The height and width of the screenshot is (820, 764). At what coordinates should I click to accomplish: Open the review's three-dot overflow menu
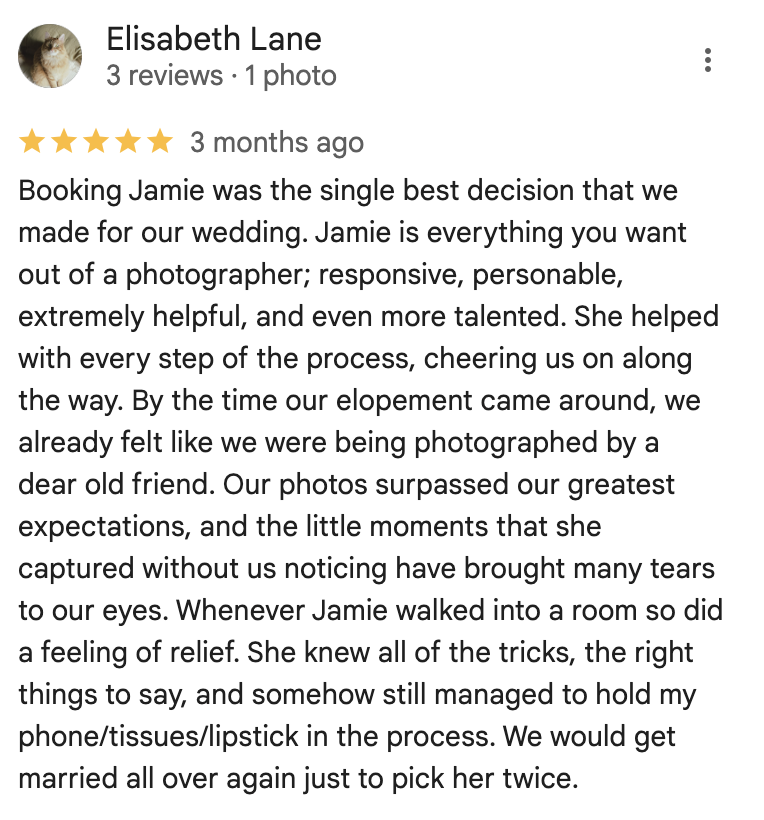[x=707, y=60]
